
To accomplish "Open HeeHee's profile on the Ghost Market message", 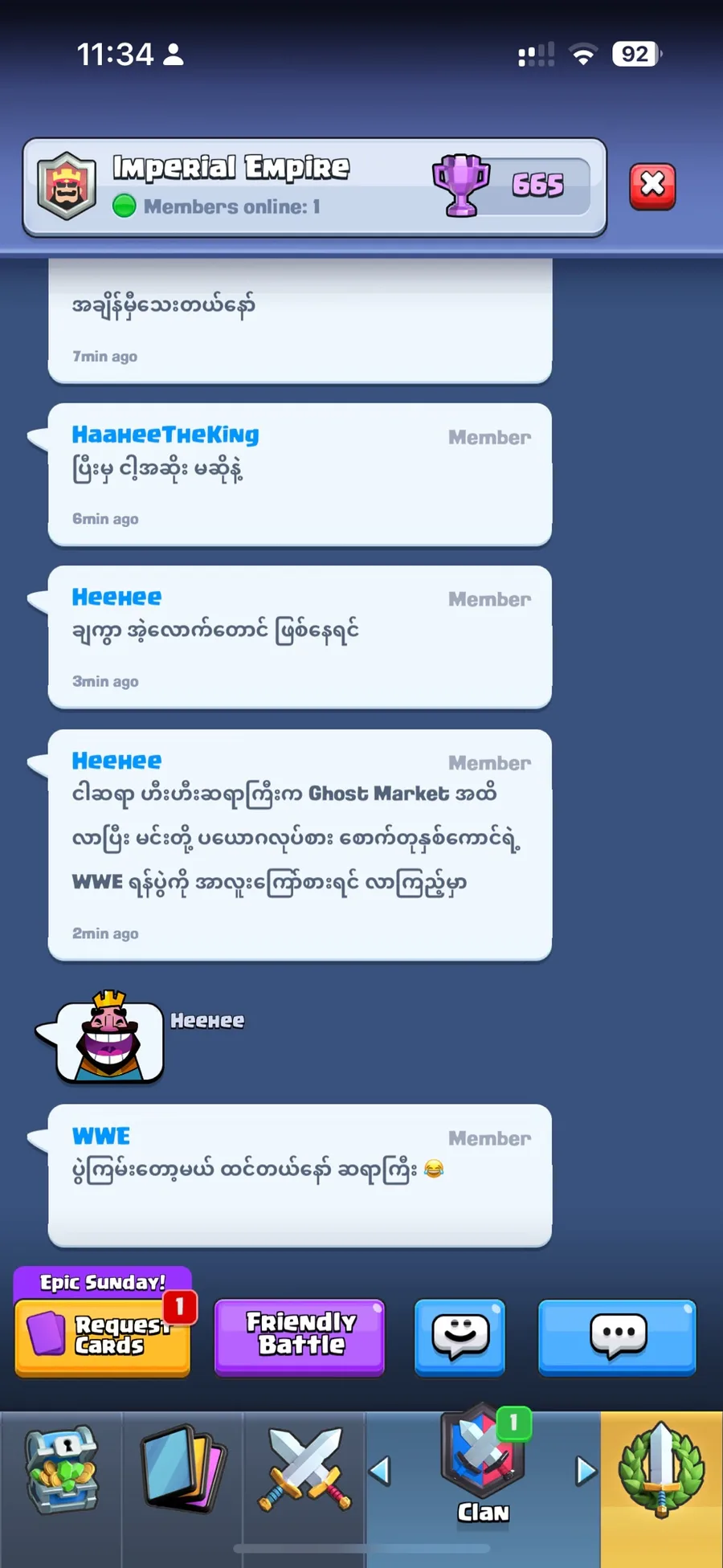I will [116, 761].
